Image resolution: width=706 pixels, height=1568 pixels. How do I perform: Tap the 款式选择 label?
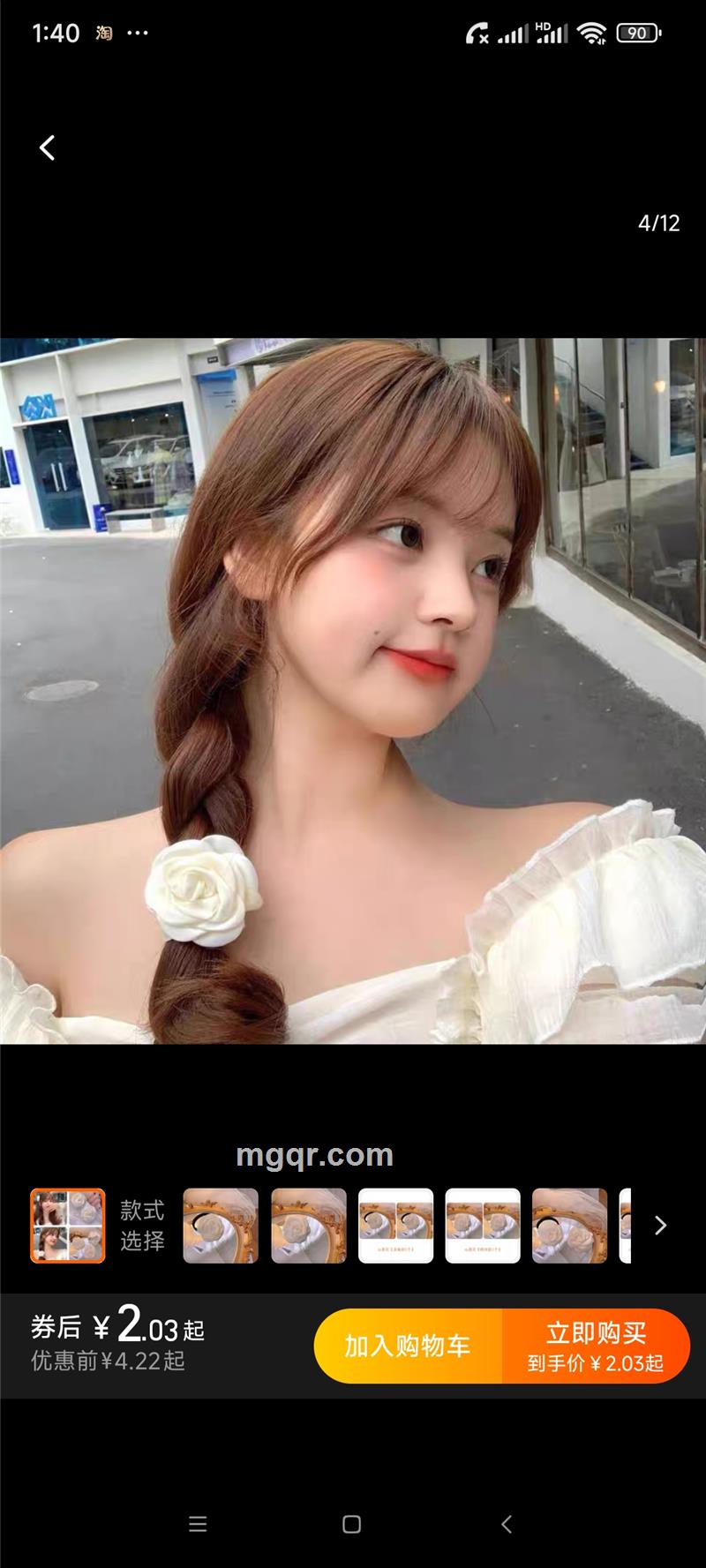[x=142, y=1226]
